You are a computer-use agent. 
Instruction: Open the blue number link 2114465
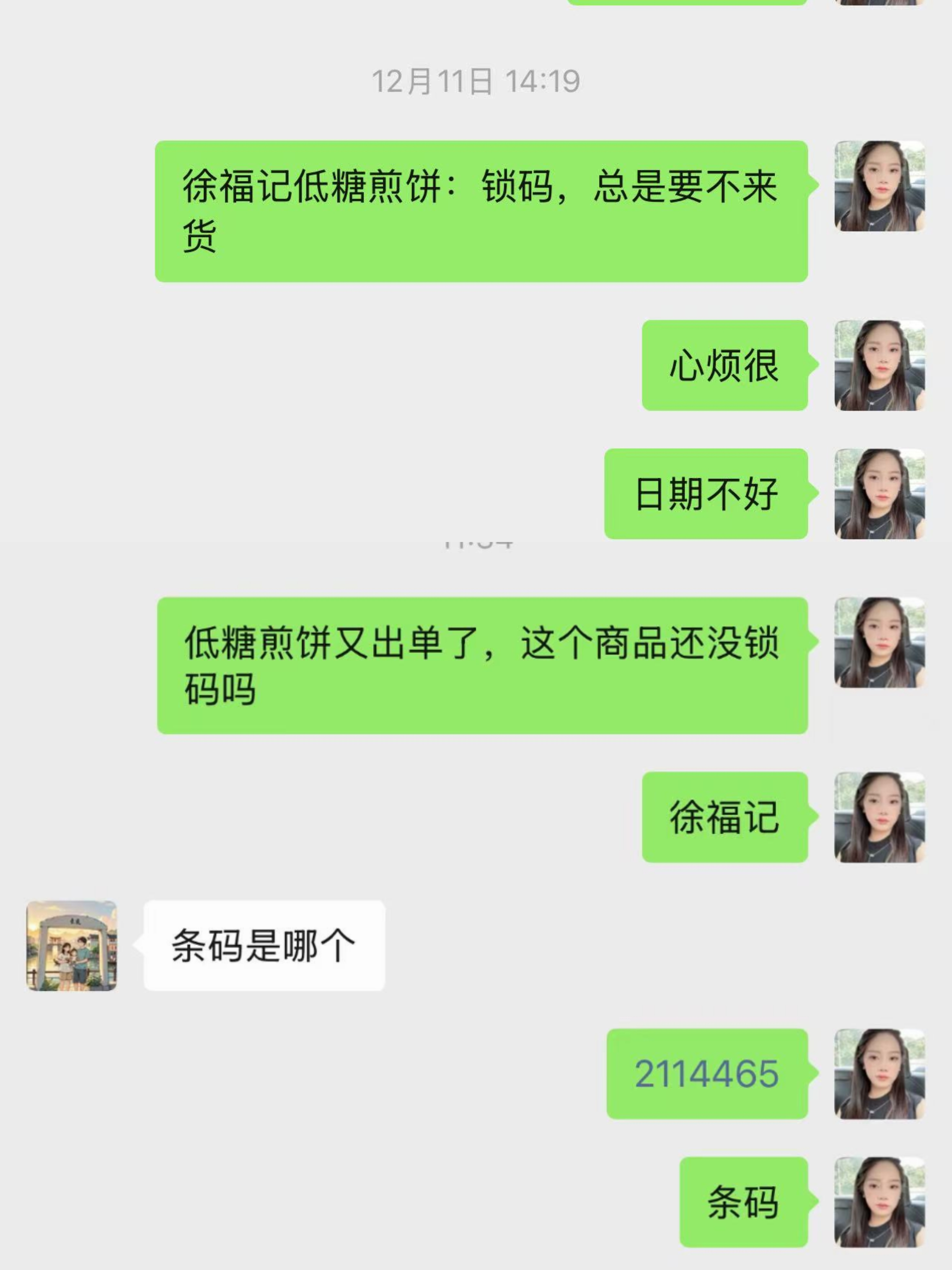point(706,1074)
